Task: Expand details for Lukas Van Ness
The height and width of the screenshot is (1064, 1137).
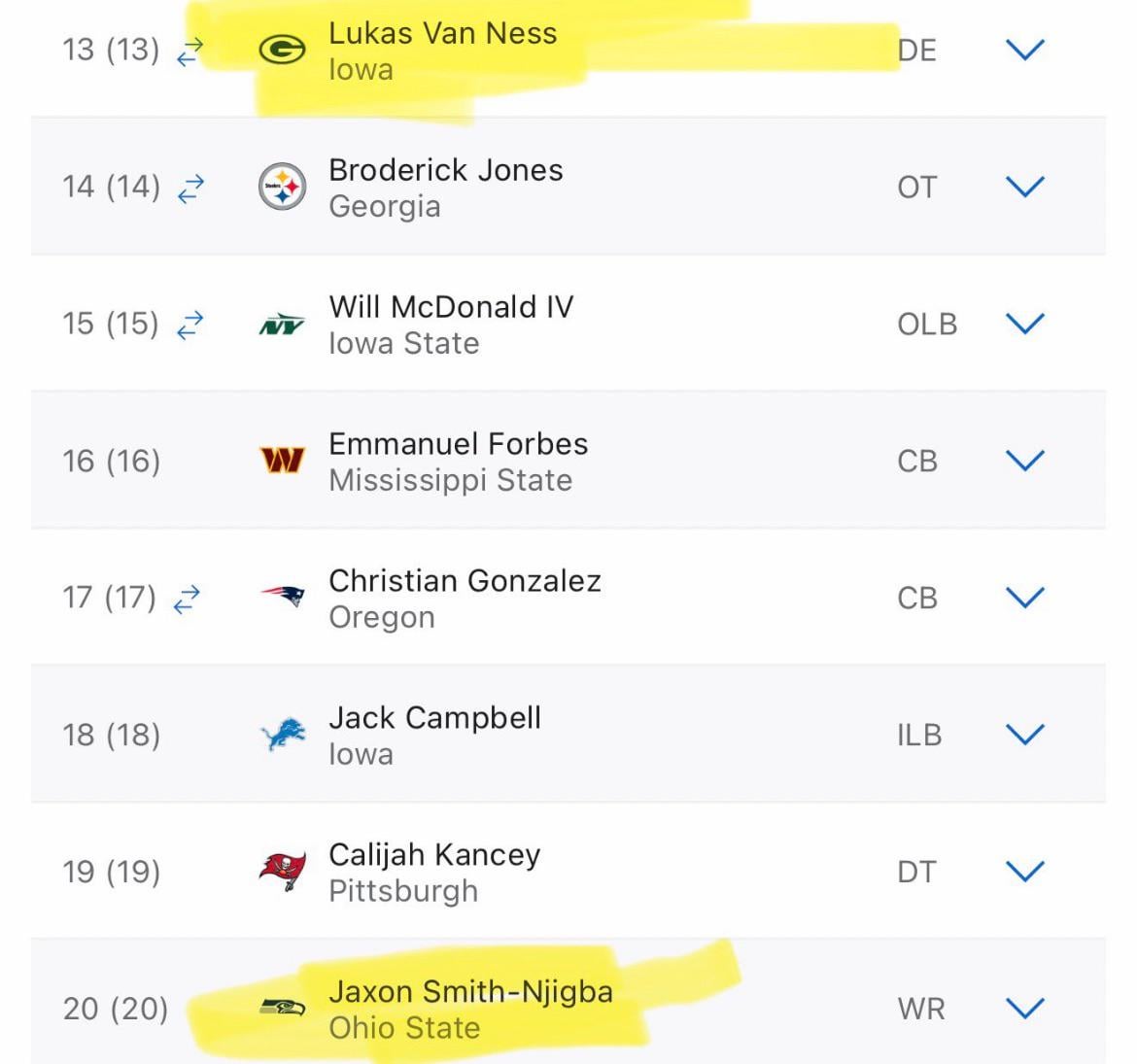Action: [x=1024, y=50]
